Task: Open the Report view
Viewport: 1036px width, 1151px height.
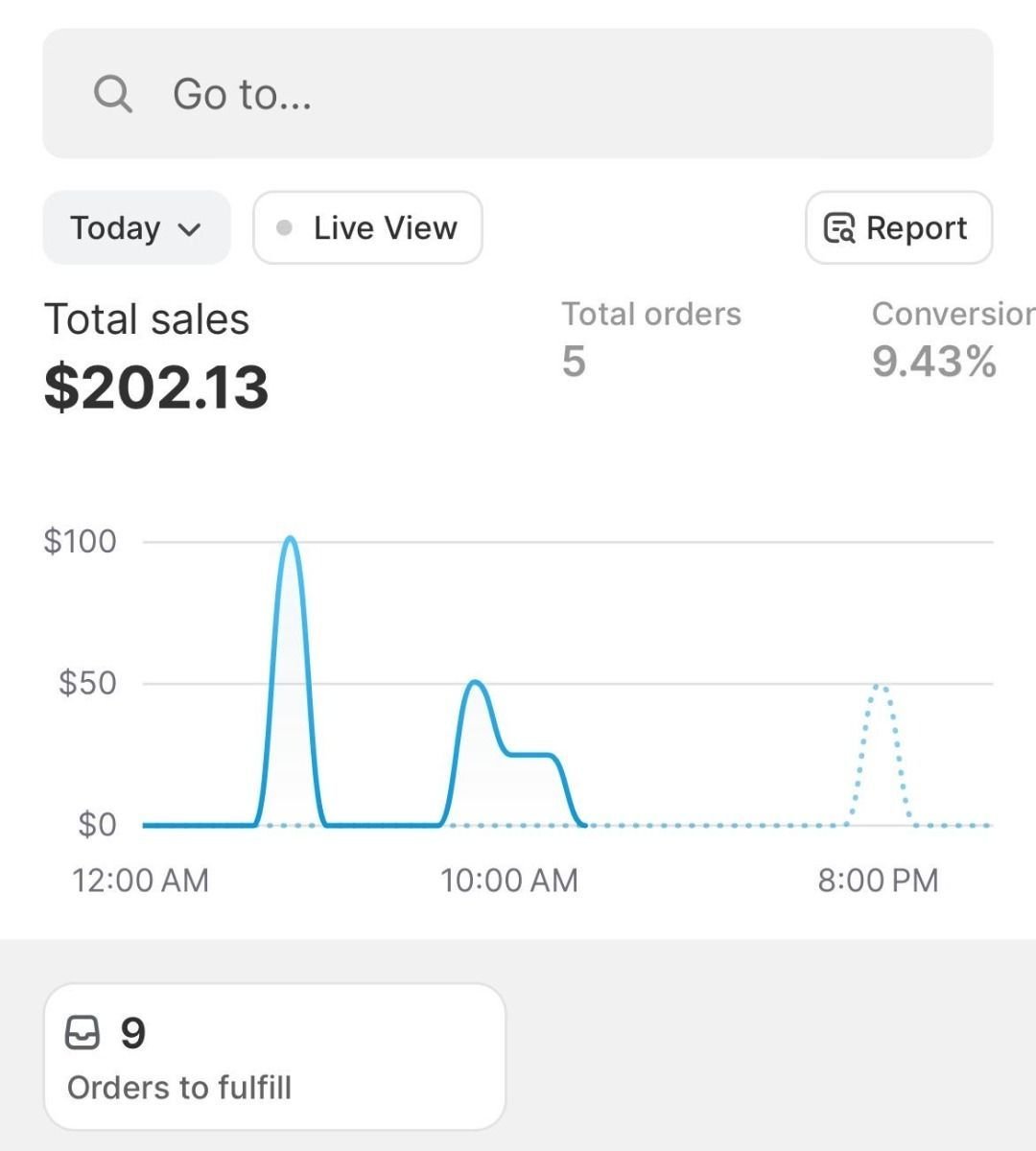Action: point(899,228)
